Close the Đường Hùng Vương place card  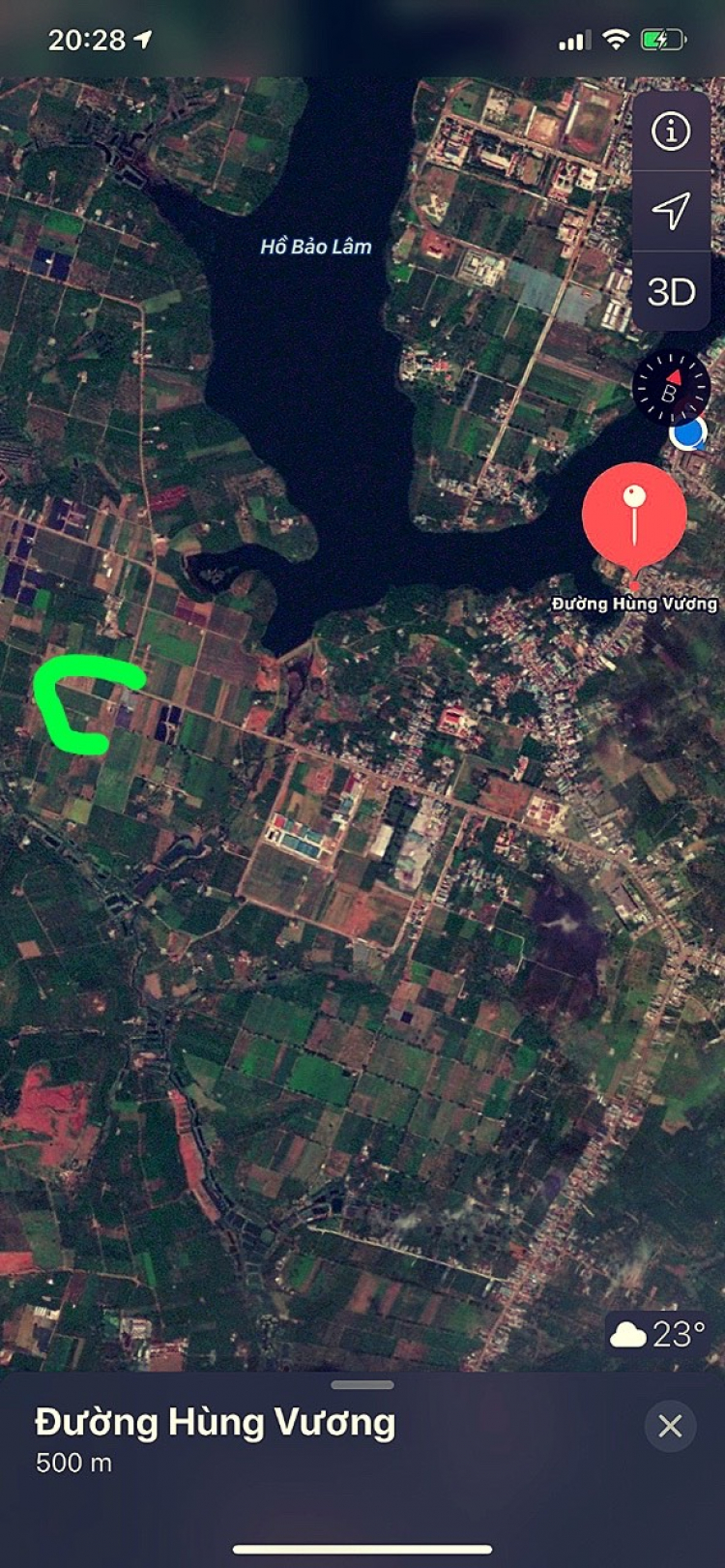click(670, 1426)
